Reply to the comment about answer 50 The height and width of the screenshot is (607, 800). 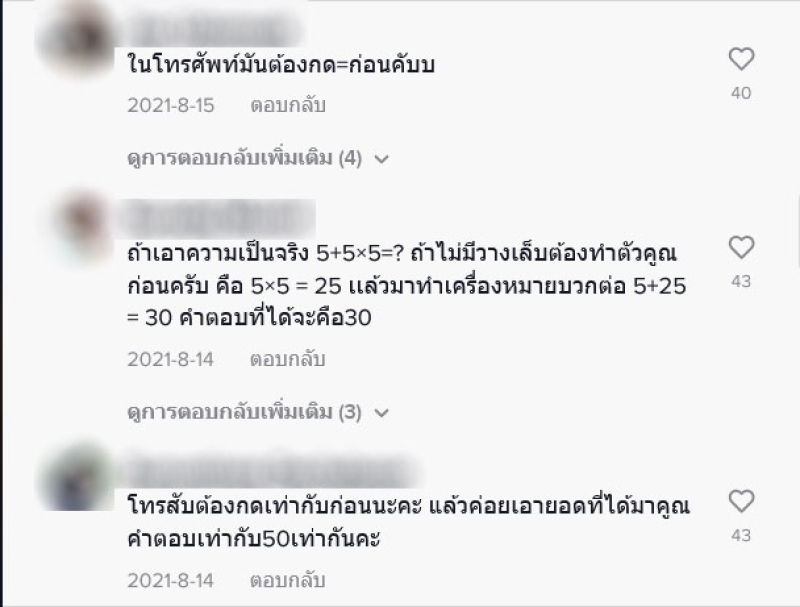[x=288, y=580]
